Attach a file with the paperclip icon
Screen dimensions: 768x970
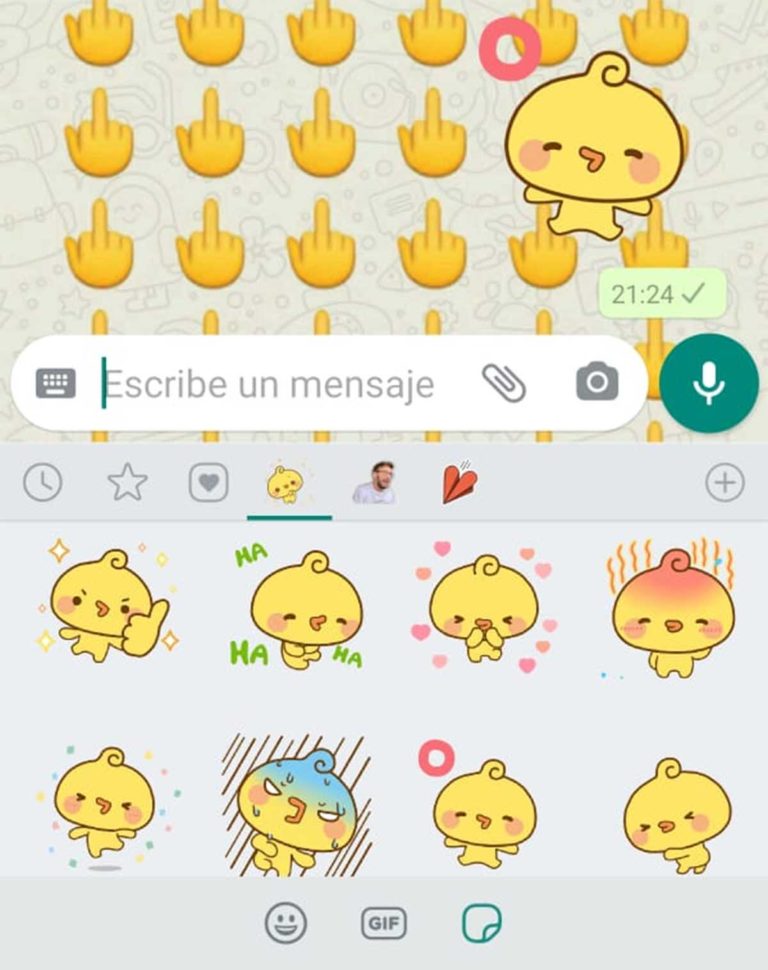(500, 381)
